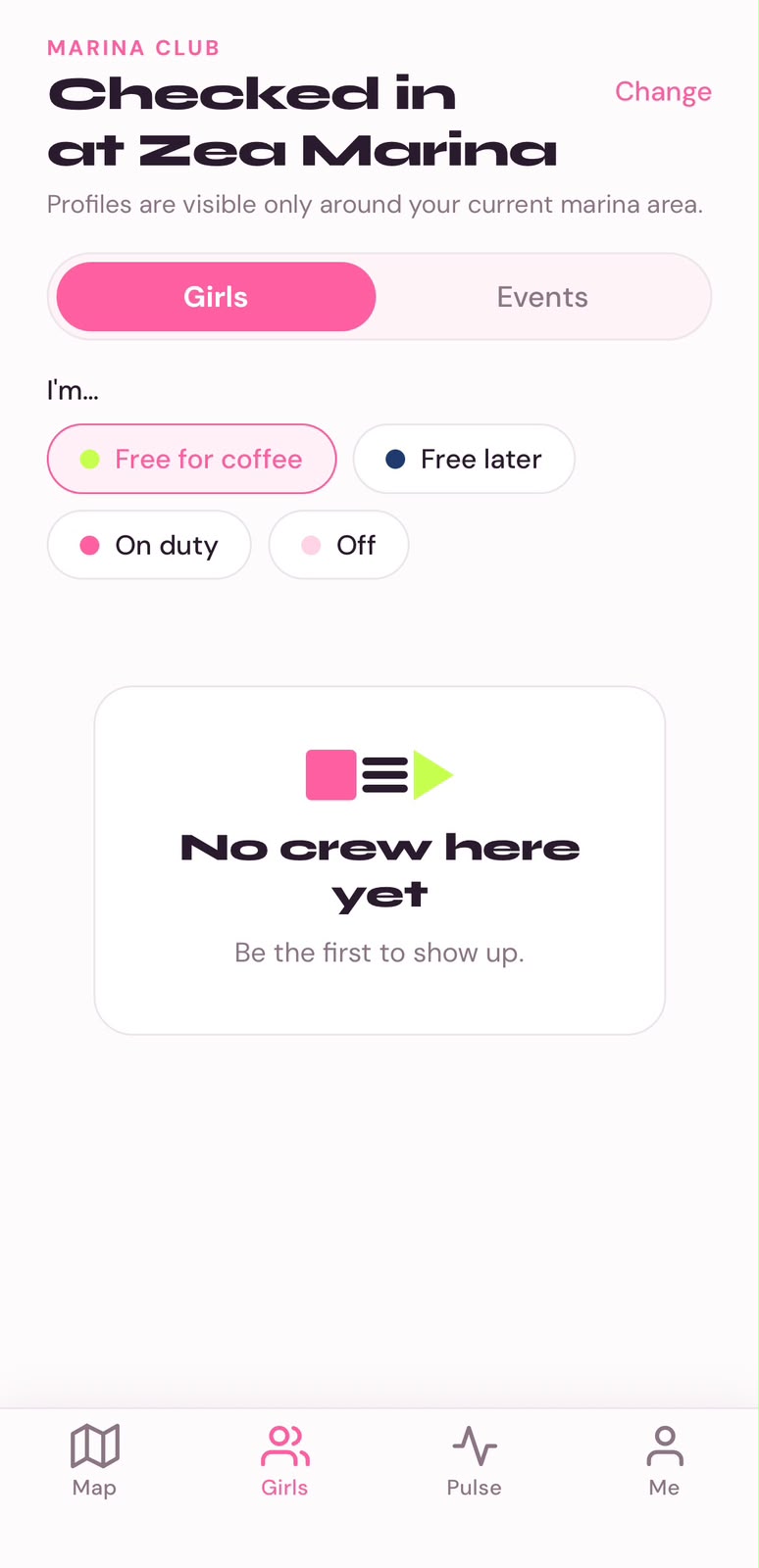Image resolution: width=759 pixels, height=1568 pixels.
Task: Set status to Free for coffee
Action: 192,459
